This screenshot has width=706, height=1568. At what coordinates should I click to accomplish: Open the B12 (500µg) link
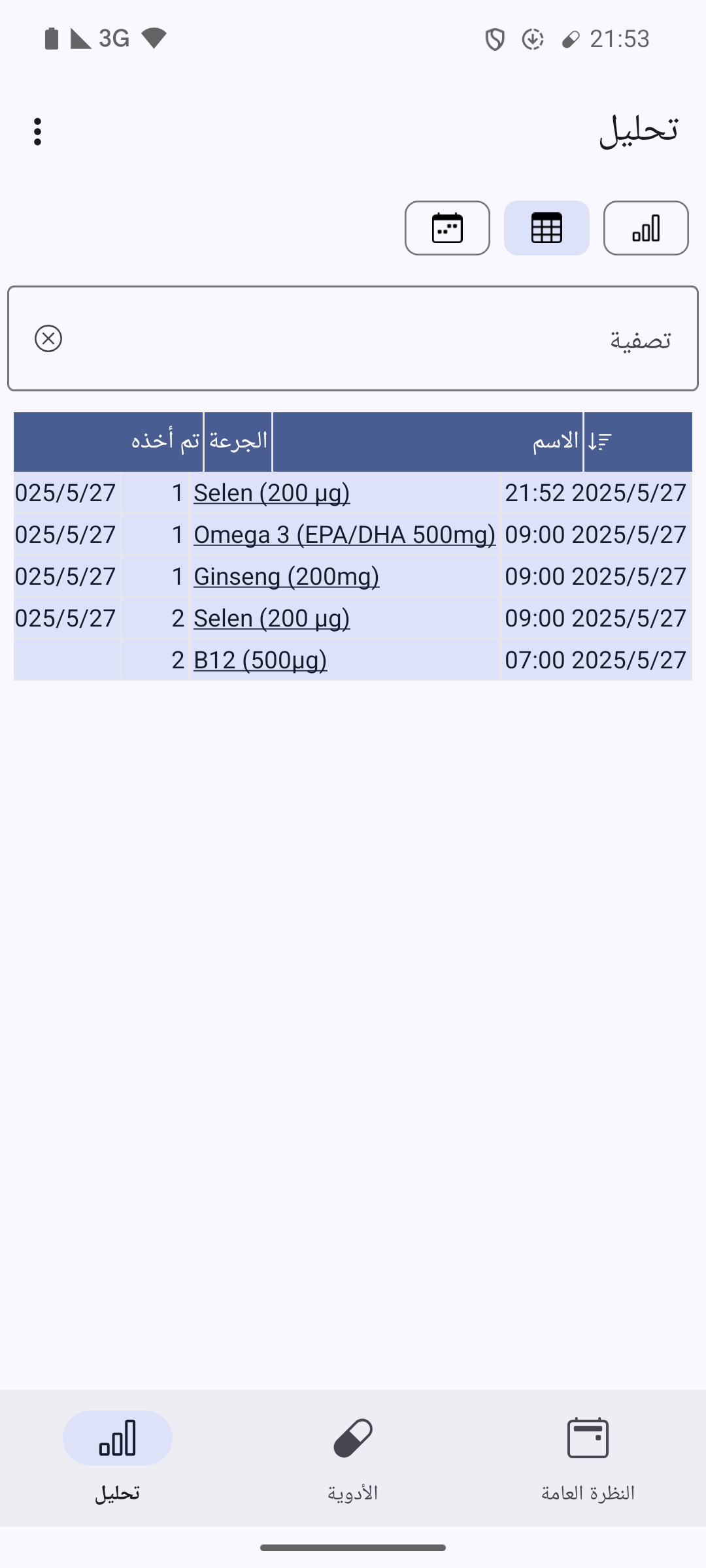[x=260, y=660]
